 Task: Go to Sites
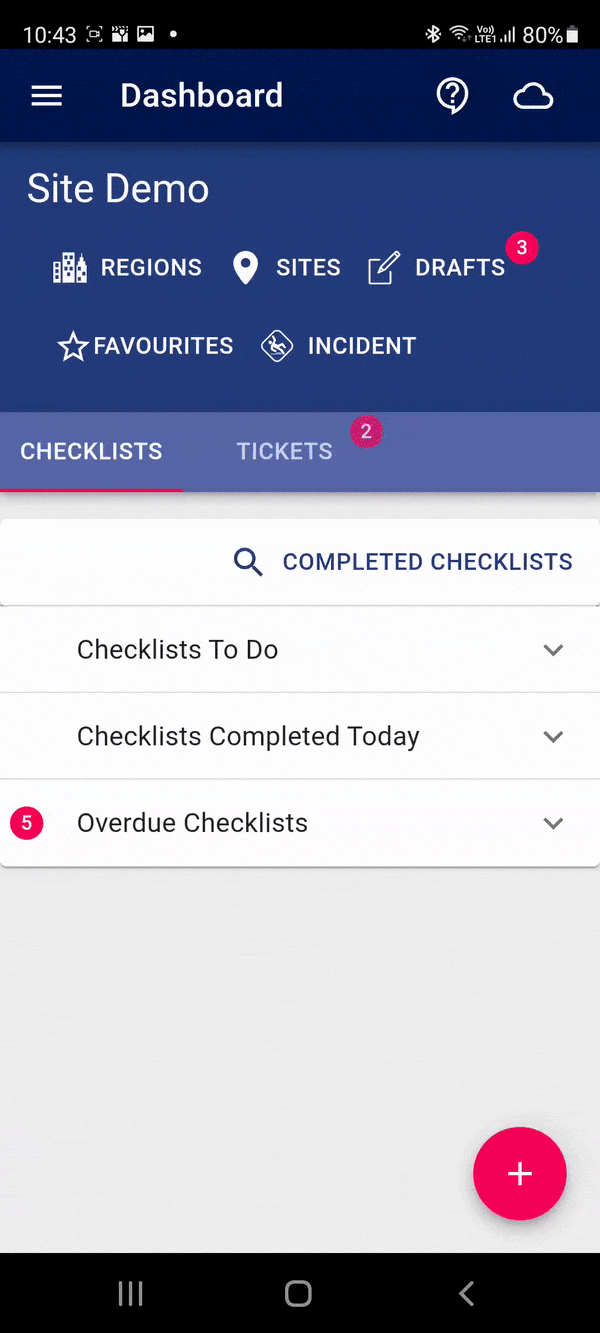click(286, 268)
